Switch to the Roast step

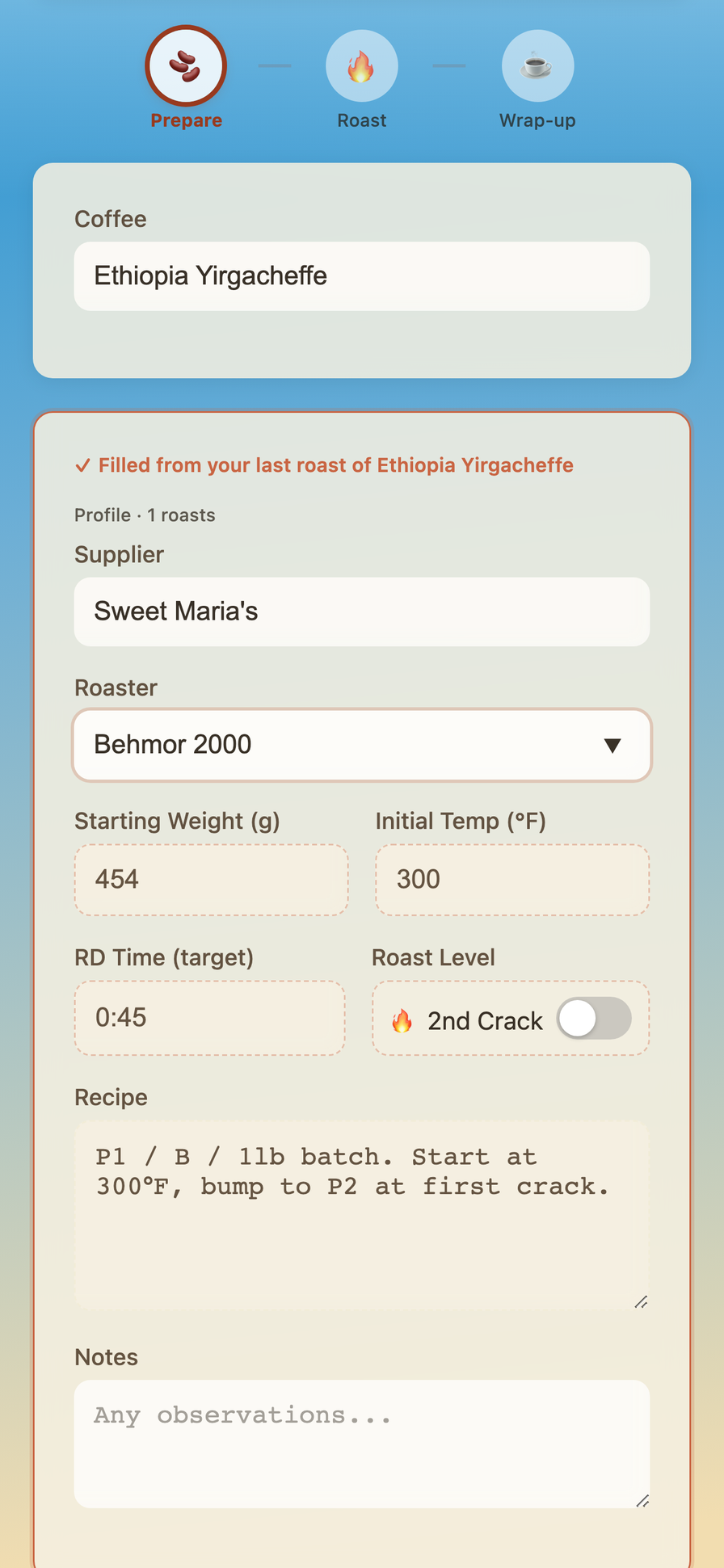click(361, 120)
